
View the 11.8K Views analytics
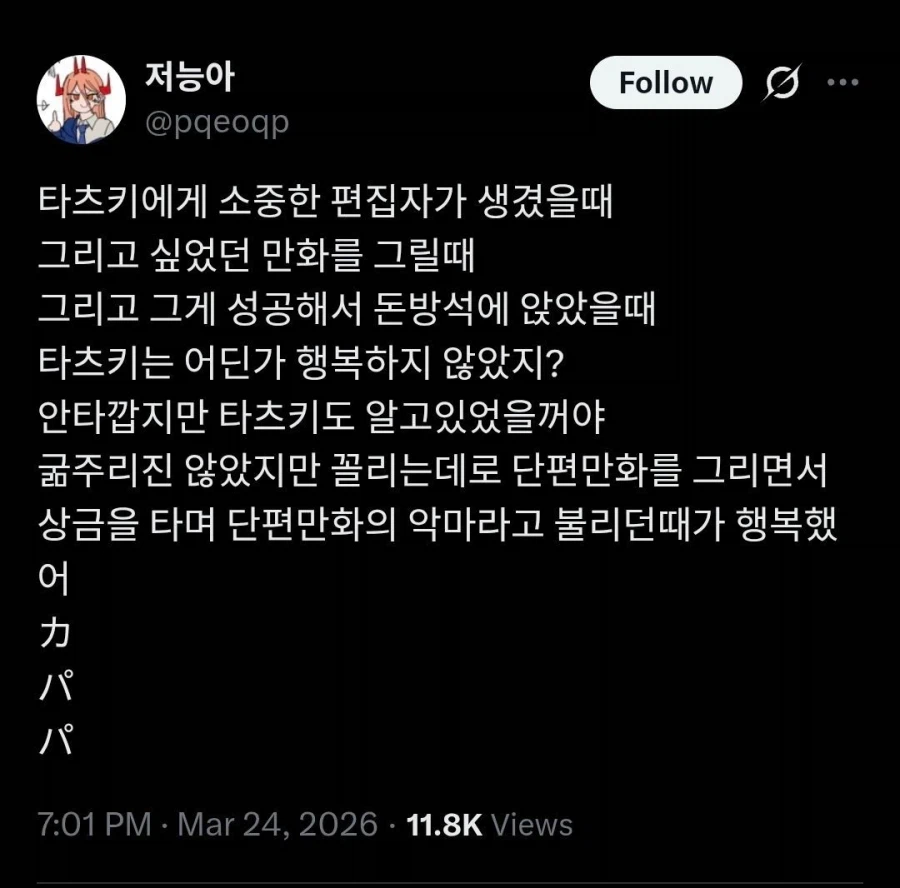pos(490,825)
